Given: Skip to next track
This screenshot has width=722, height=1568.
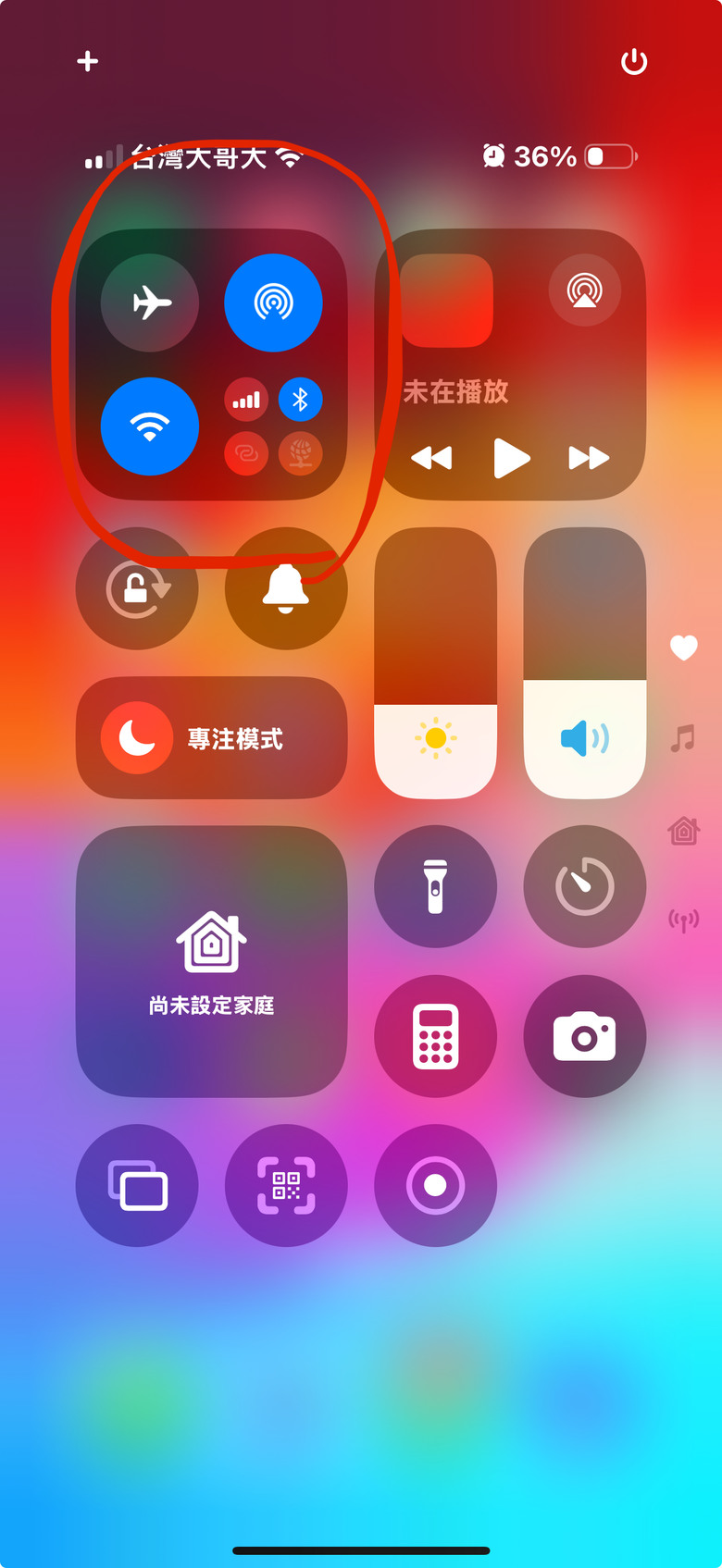Looking at the screenshot, I should point(589,458).
